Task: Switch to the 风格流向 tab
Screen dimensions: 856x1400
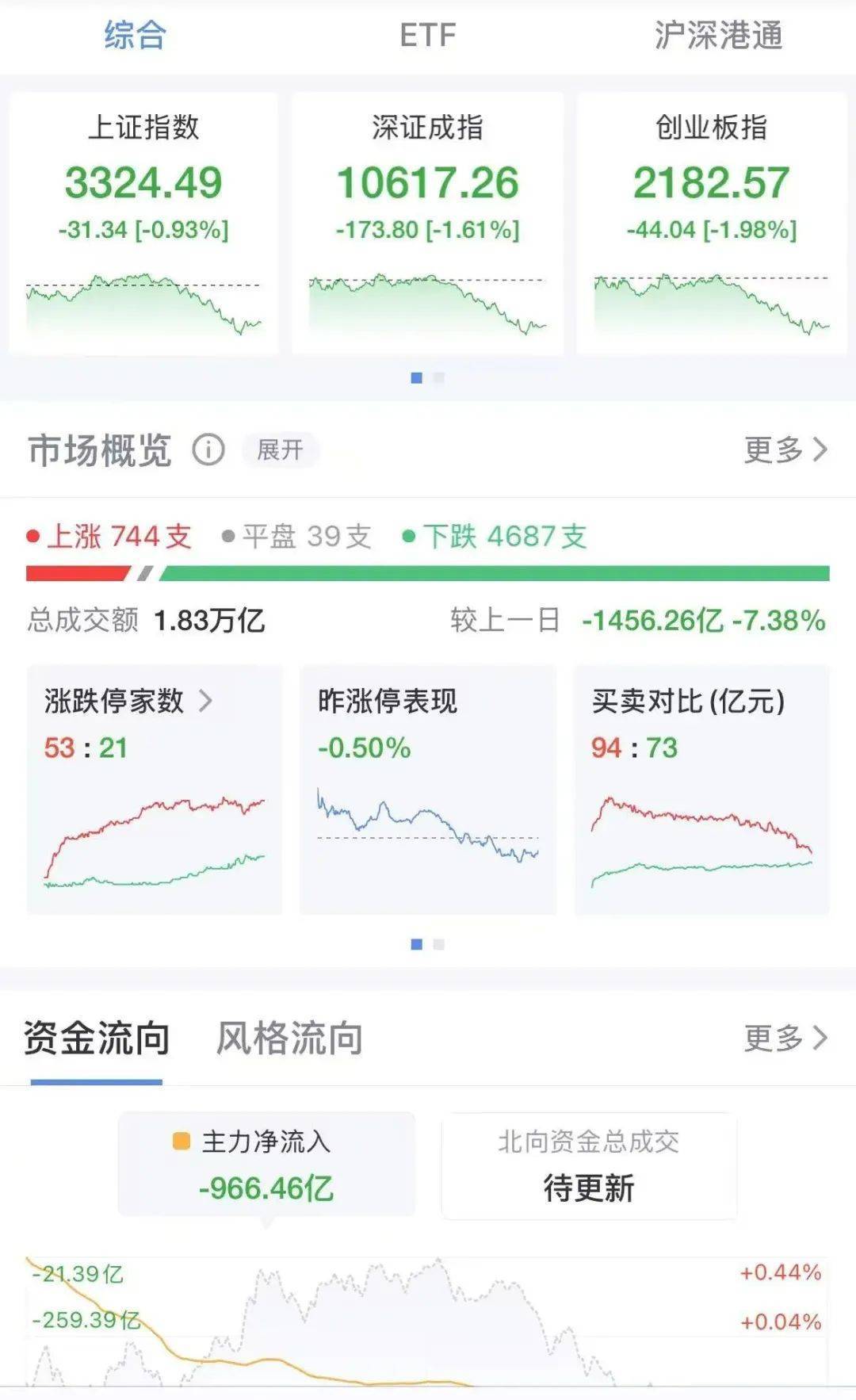Action: tap(289, 1039)
